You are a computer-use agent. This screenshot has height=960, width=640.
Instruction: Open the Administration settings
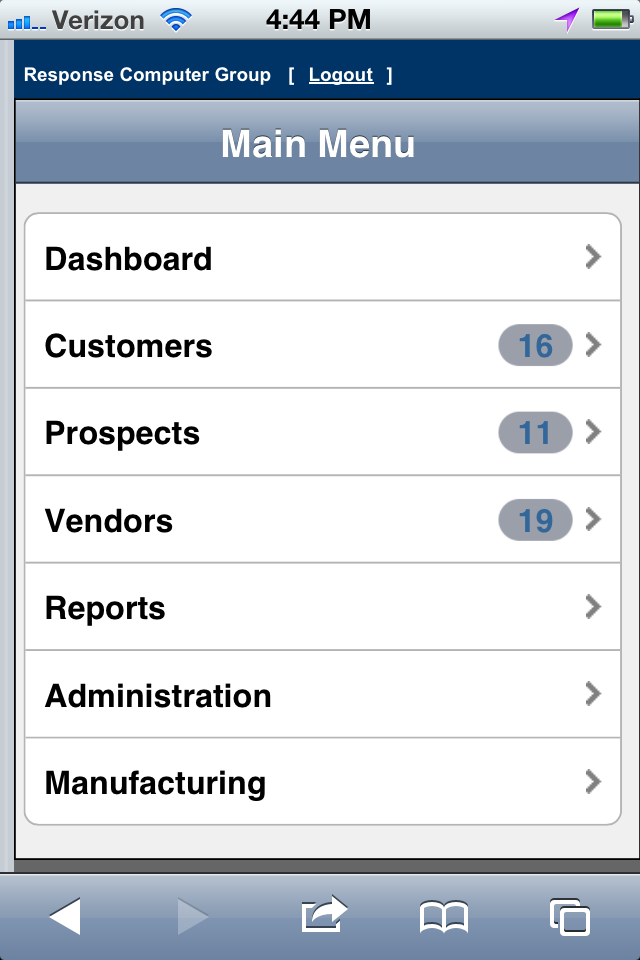(322, 695)
